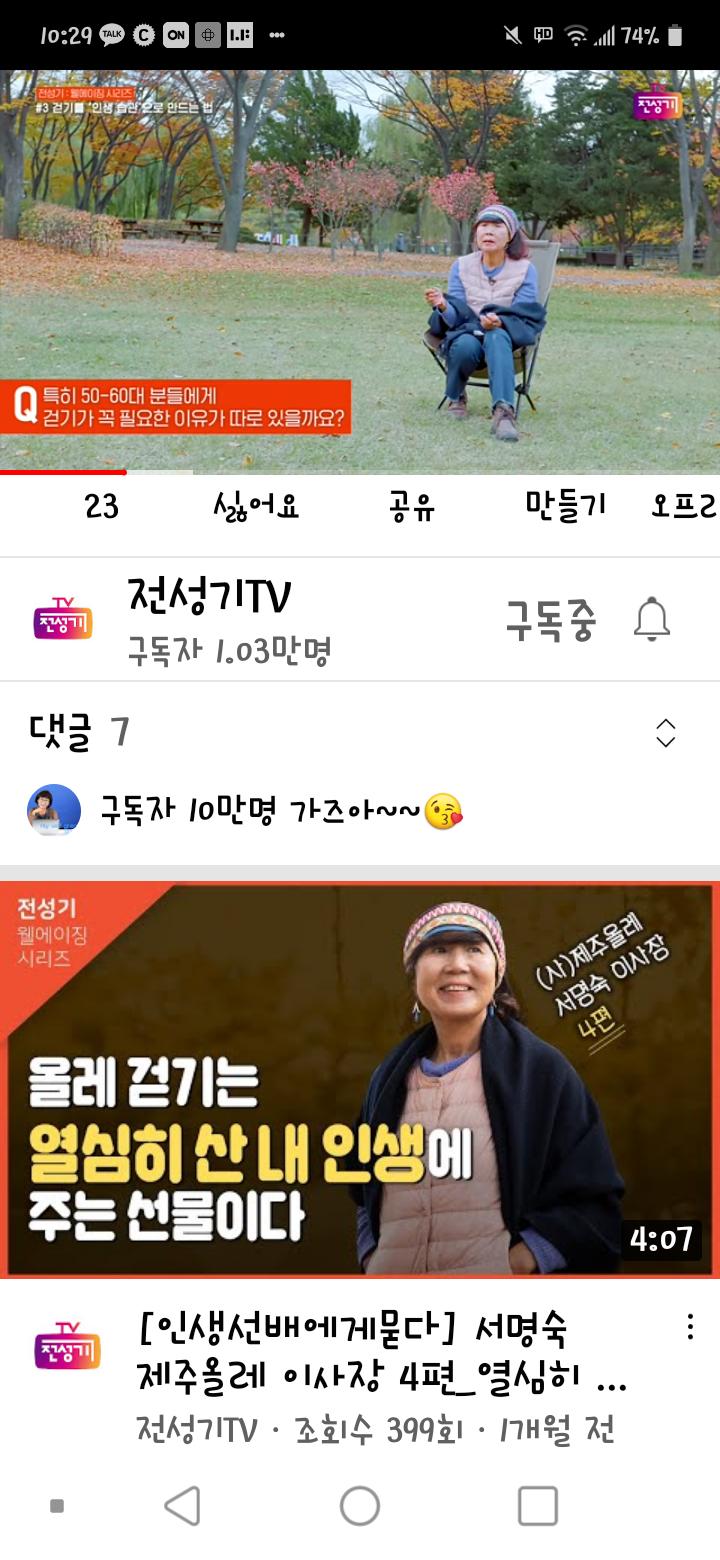
Task: Share this video via 공유
Action: coord(412,507)
